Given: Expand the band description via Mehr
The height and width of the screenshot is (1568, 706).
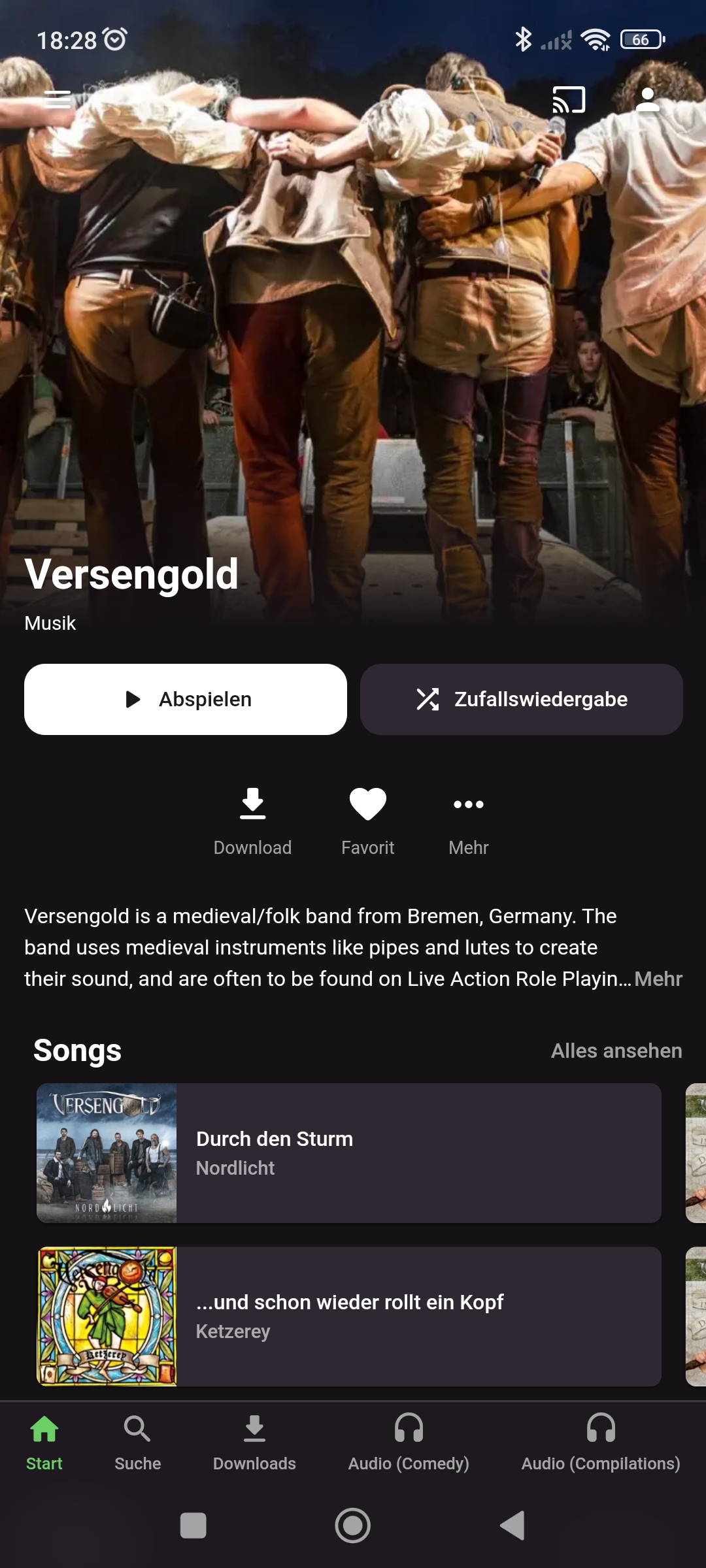Looking at the screenshot, I should (658, 979).
